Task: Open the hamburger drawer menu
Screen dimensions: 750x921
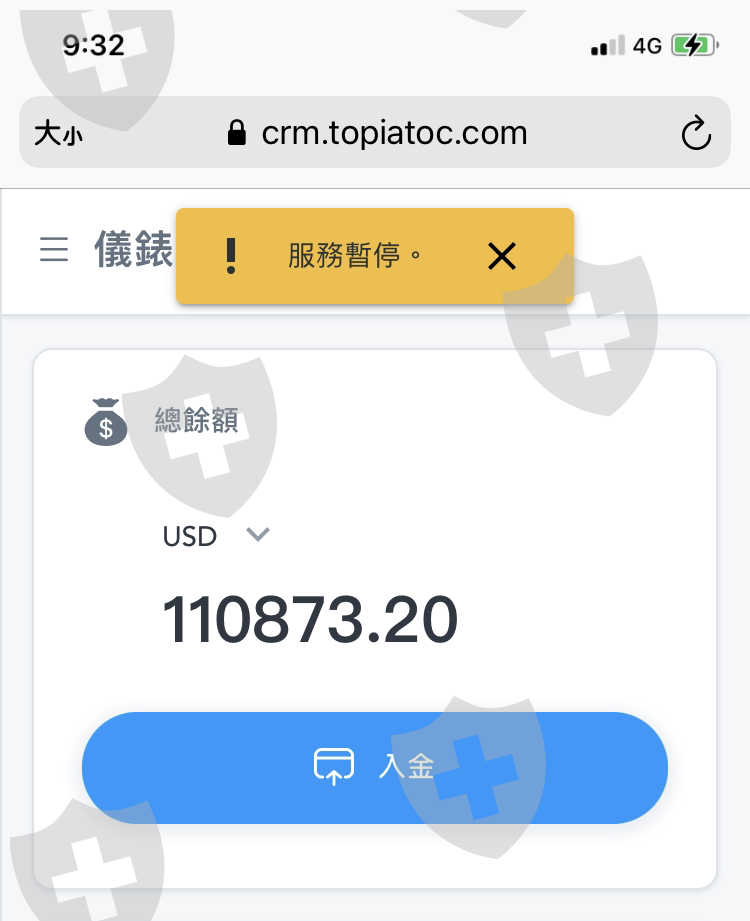Action: (54, 249)
